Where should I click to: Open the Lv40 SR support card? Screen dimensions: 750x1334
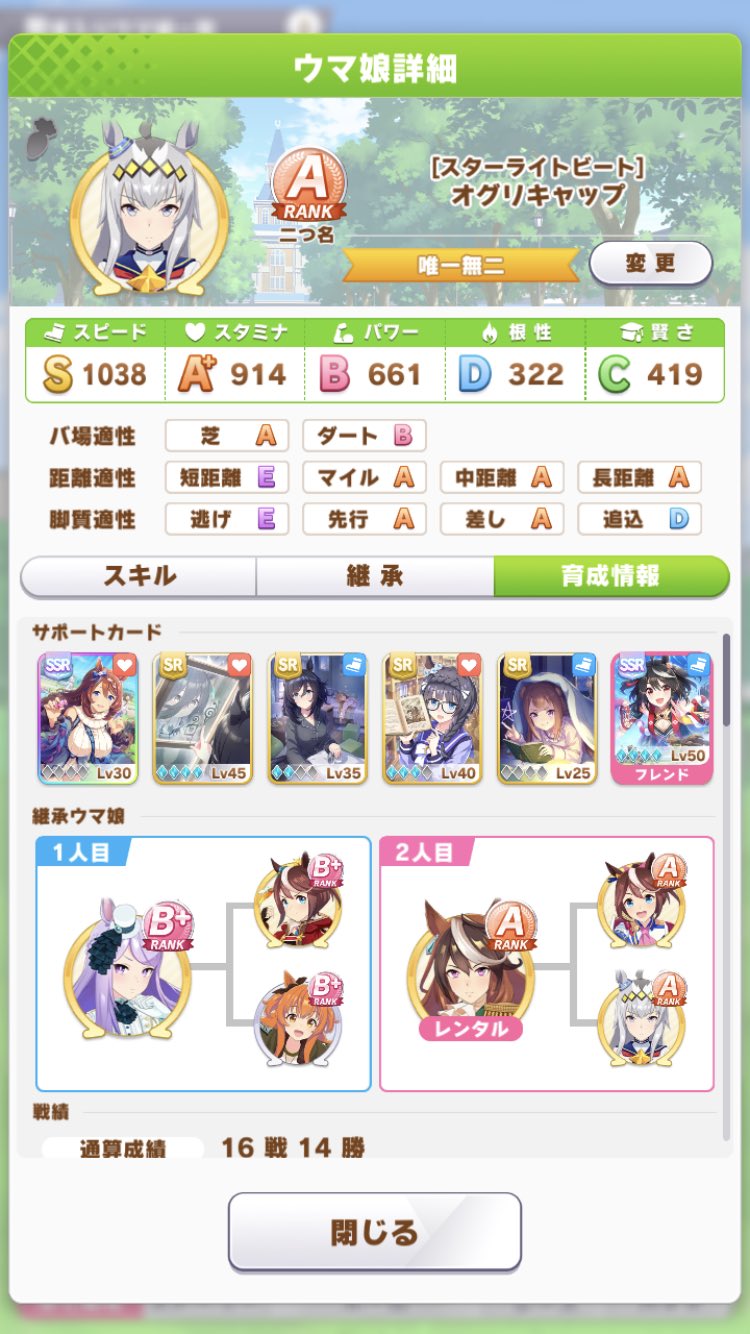pyautogui.click(x=432, y=717)
